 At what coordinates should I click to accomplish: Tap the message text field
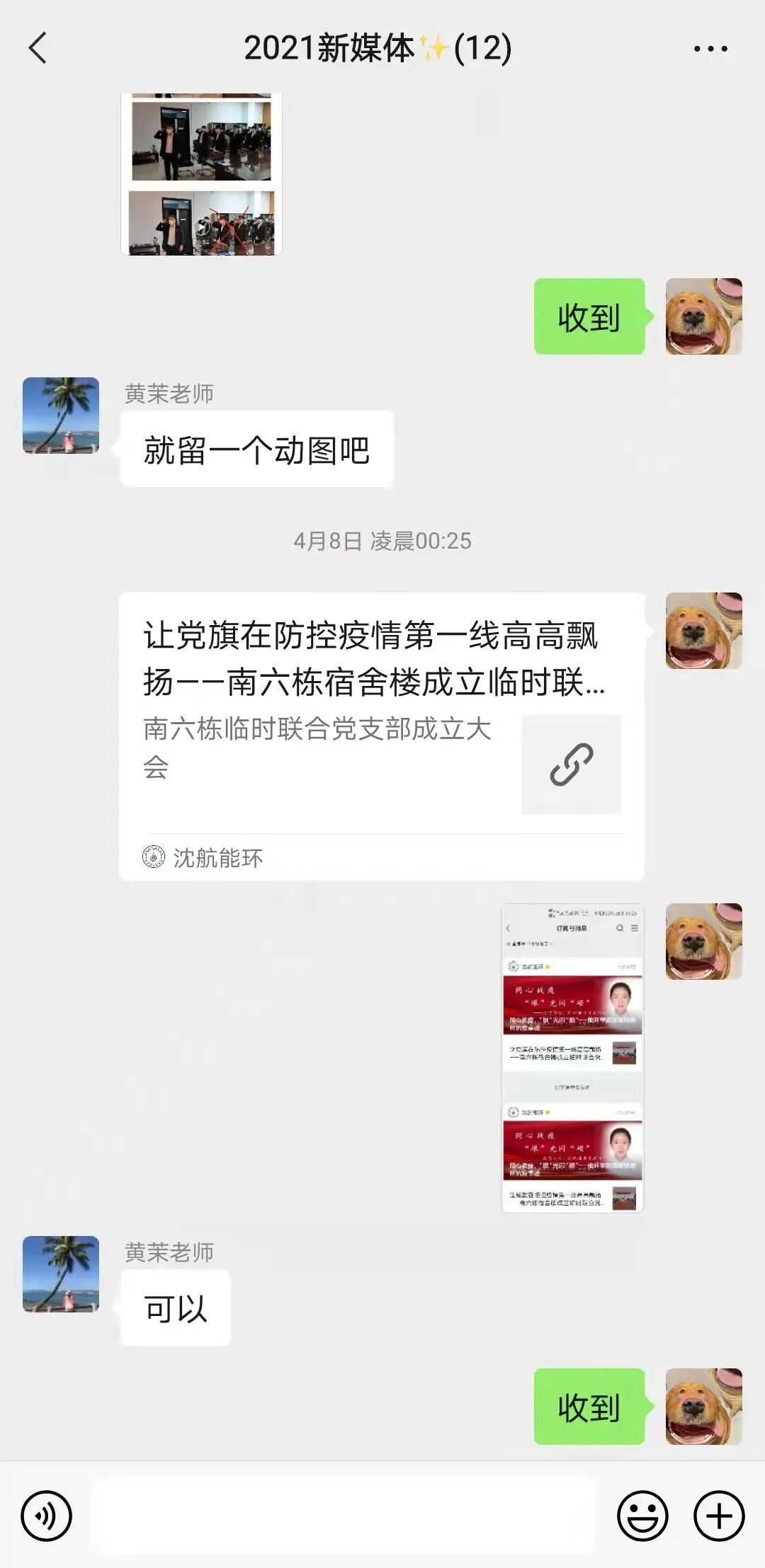(x=344, y=1516)
